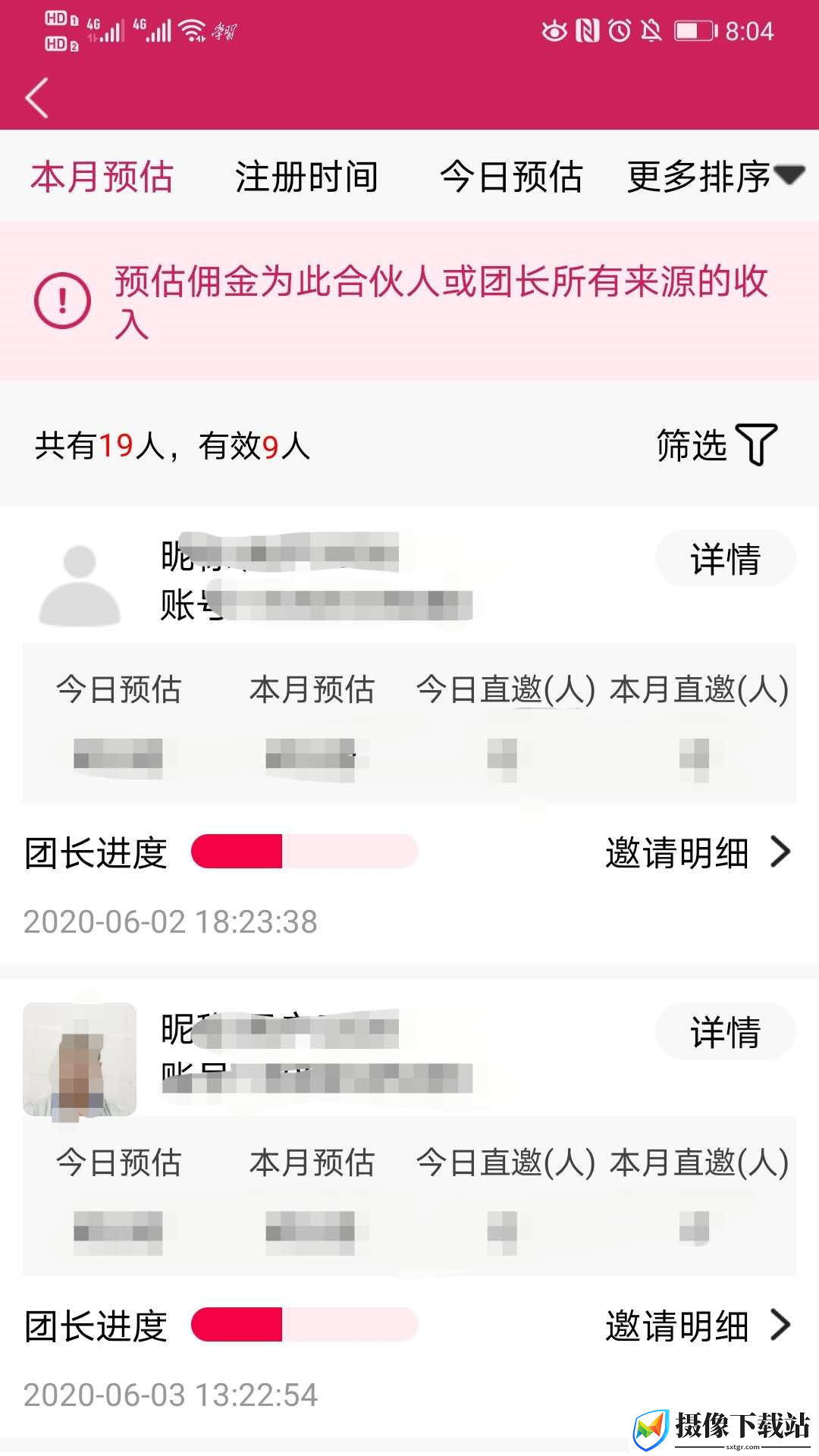This screenshot has height=1456, width=819.
Task: Open 详情 for the 2020-06-03 member
Action: coord(726,1032)
